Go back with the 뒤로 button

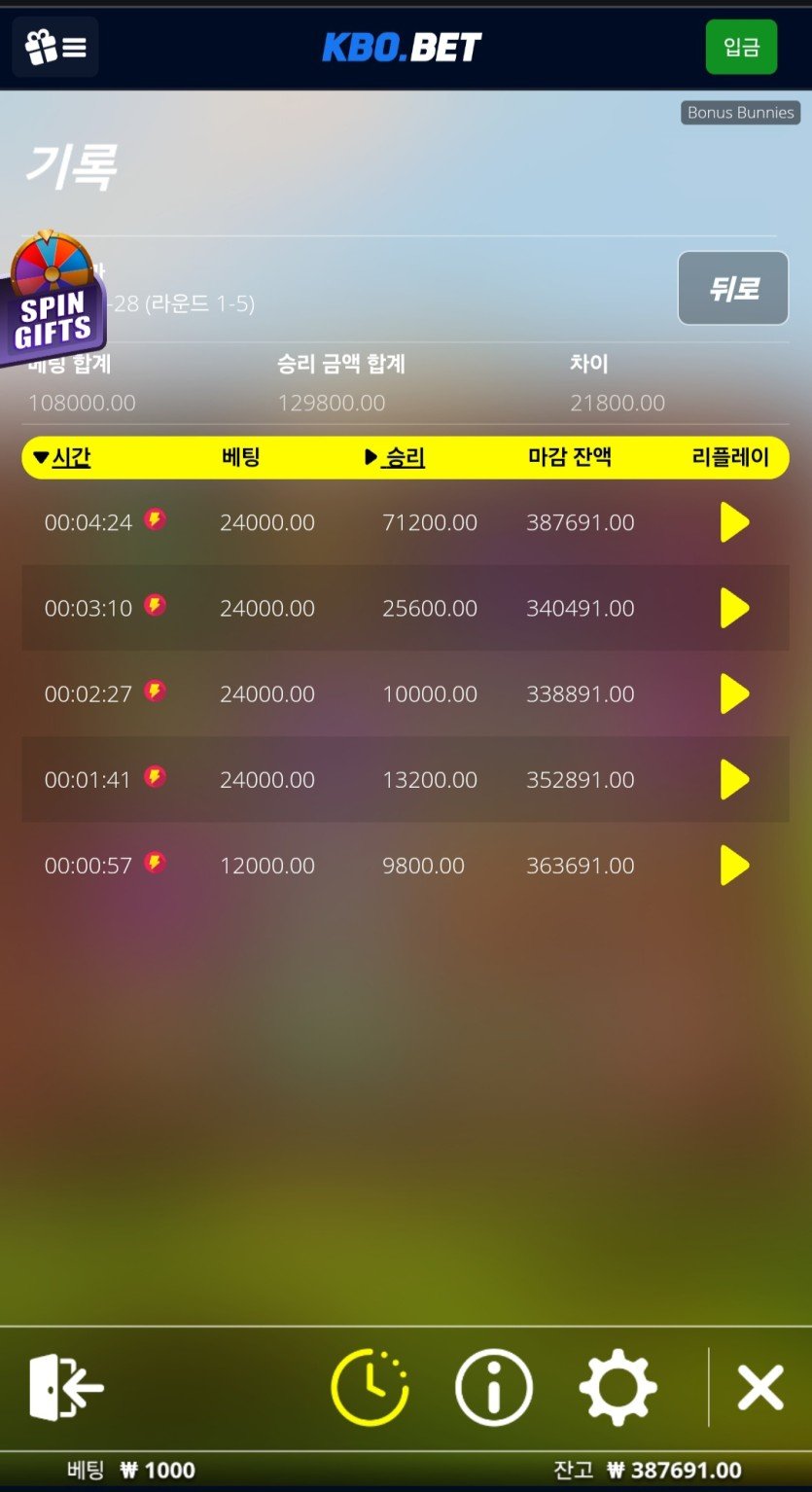[732, 288]
